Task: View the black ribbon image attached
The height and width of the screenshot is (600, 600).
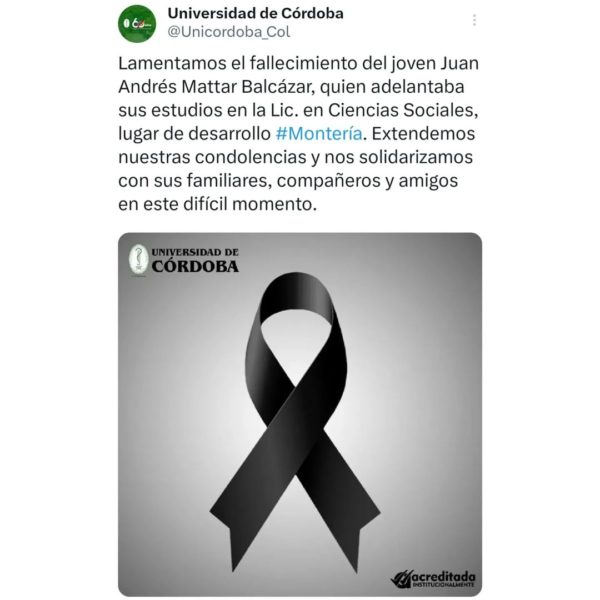Action: [x=300, y=414]
